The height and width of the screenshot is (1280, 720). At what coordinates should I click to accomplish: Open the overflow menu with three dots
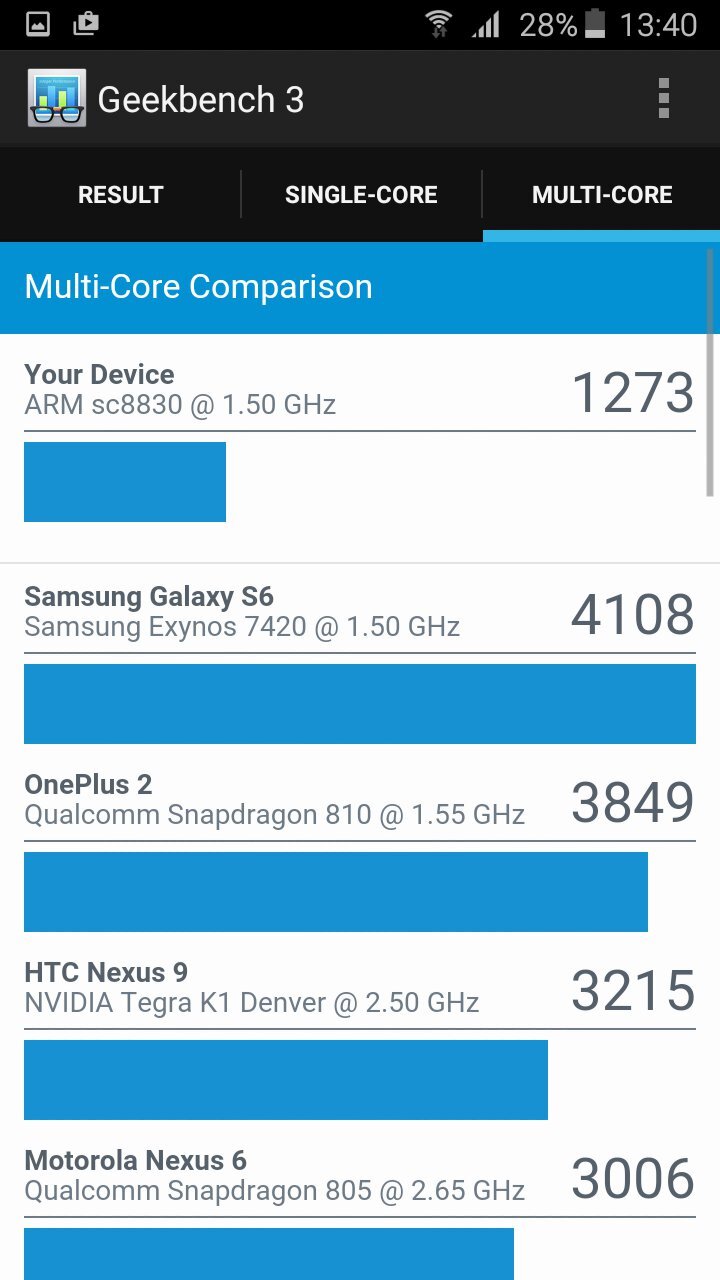(x=663, y=97)
